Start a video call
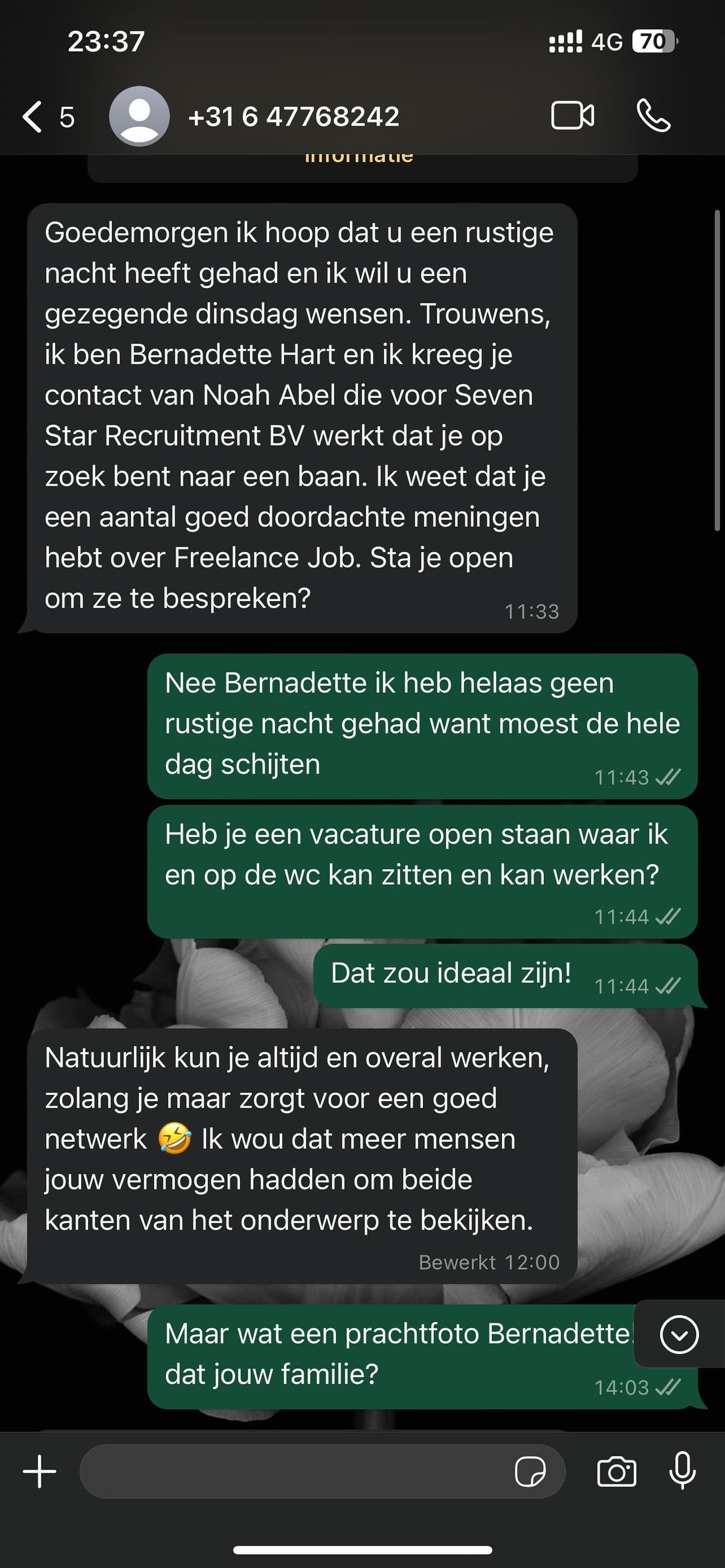The width and height of the screenshot is (725, 1568). click(572, 115)
